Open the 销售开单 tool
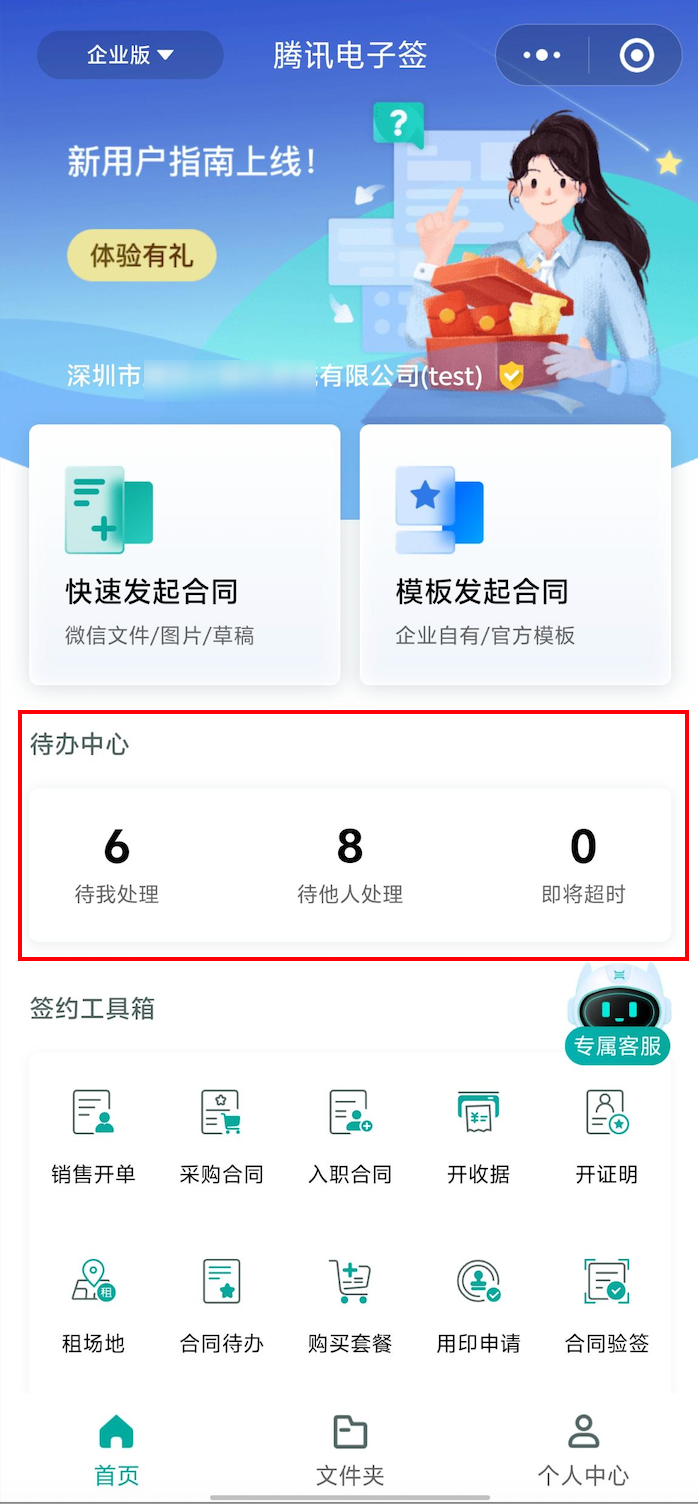Screen dimensions: 698x1504 pyautogui.click(x=93, y=1137)
